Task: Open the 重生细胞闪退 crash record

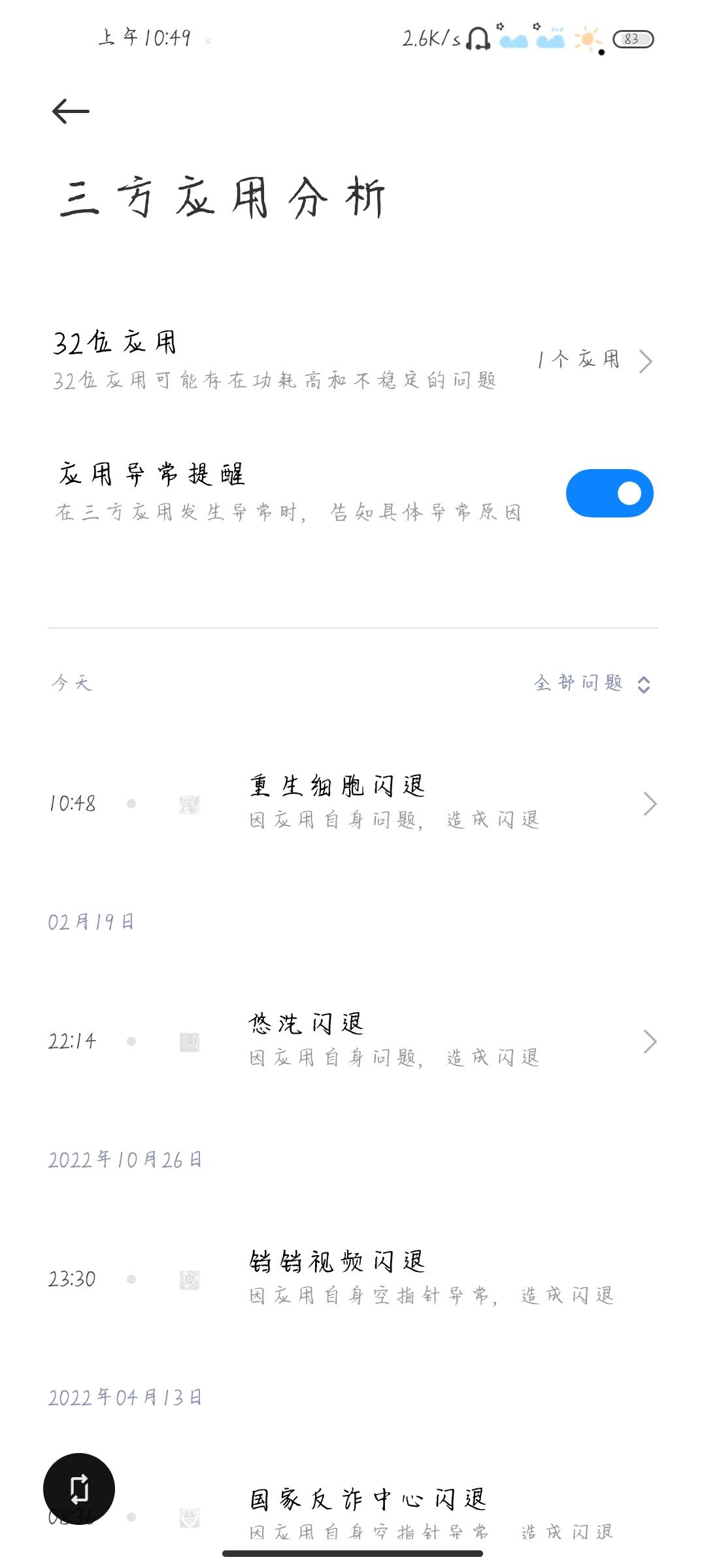Action: tap(353, 803)
